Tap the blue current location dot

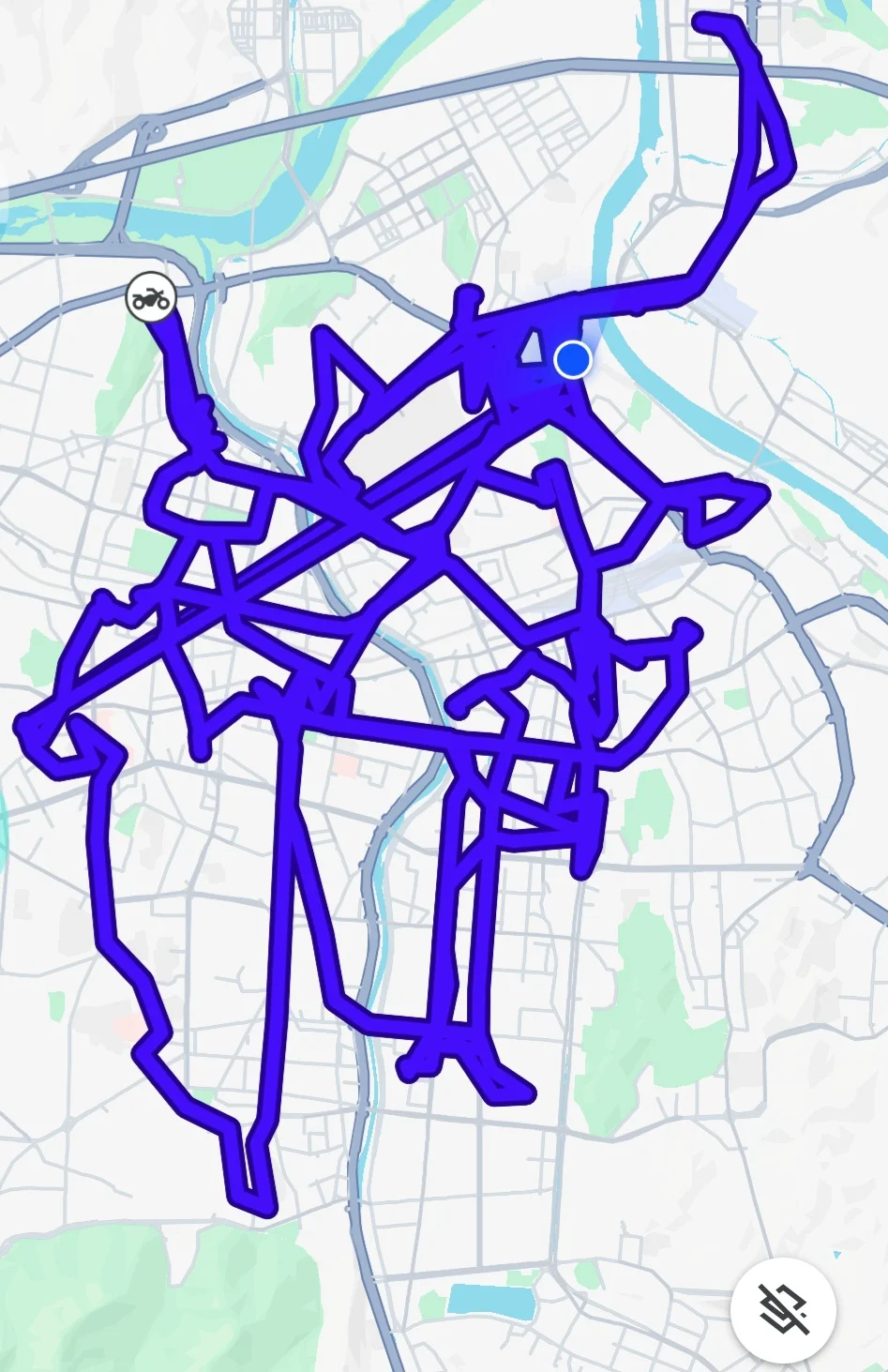coord(573,359)
